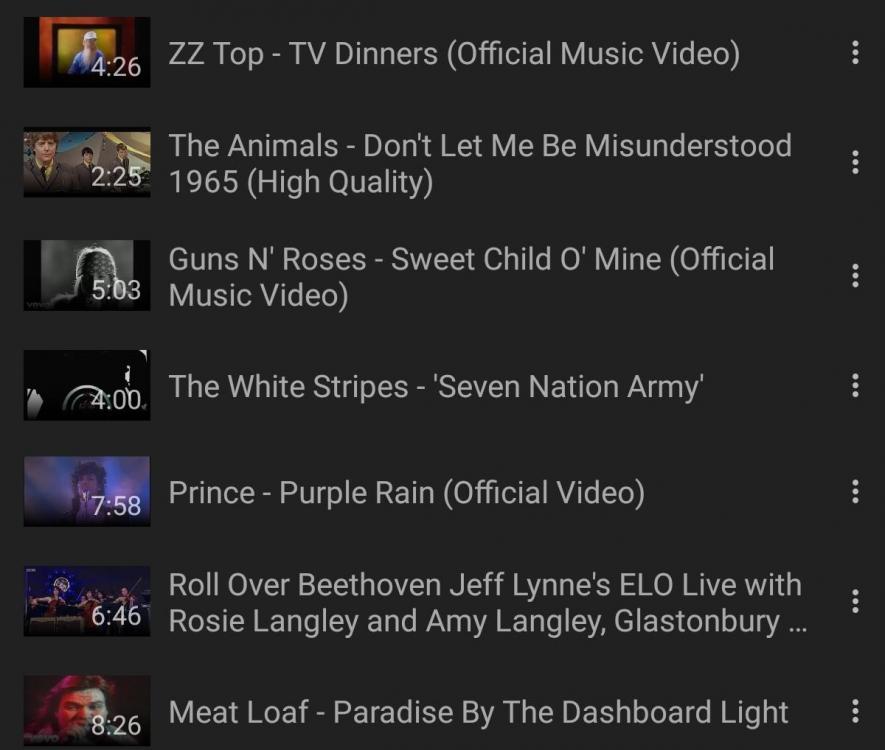Viewport: 885px width, 750px height.
Task: Open Roll Over Beethoven Jeff Lynne's ELO Live
Action: (x=486, y=602)
